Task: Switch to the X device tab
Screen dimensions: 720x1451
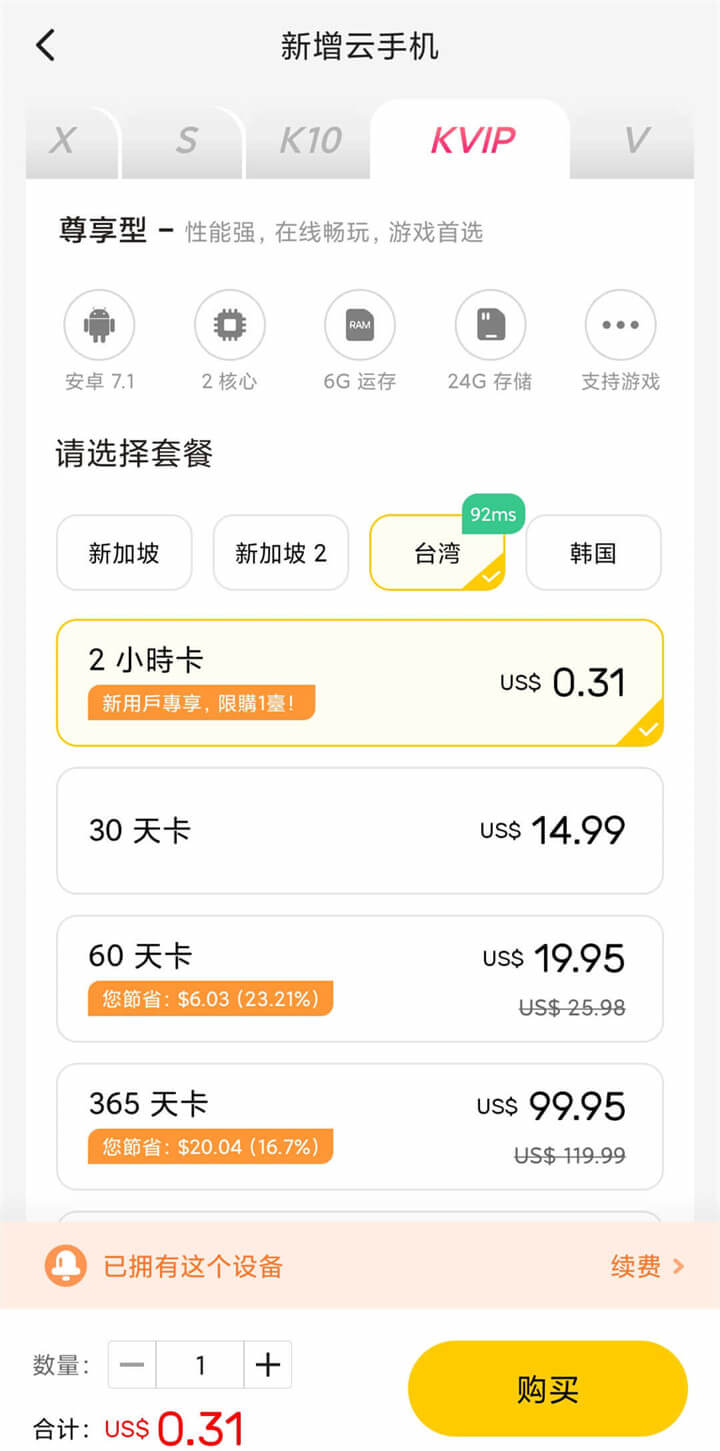Action: tap(64, 141)
